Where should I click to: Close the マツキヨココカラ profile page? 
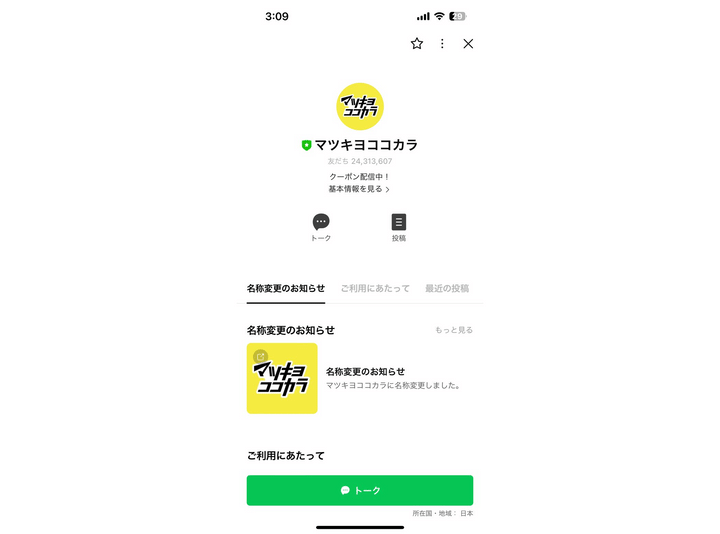click(468, 44)
